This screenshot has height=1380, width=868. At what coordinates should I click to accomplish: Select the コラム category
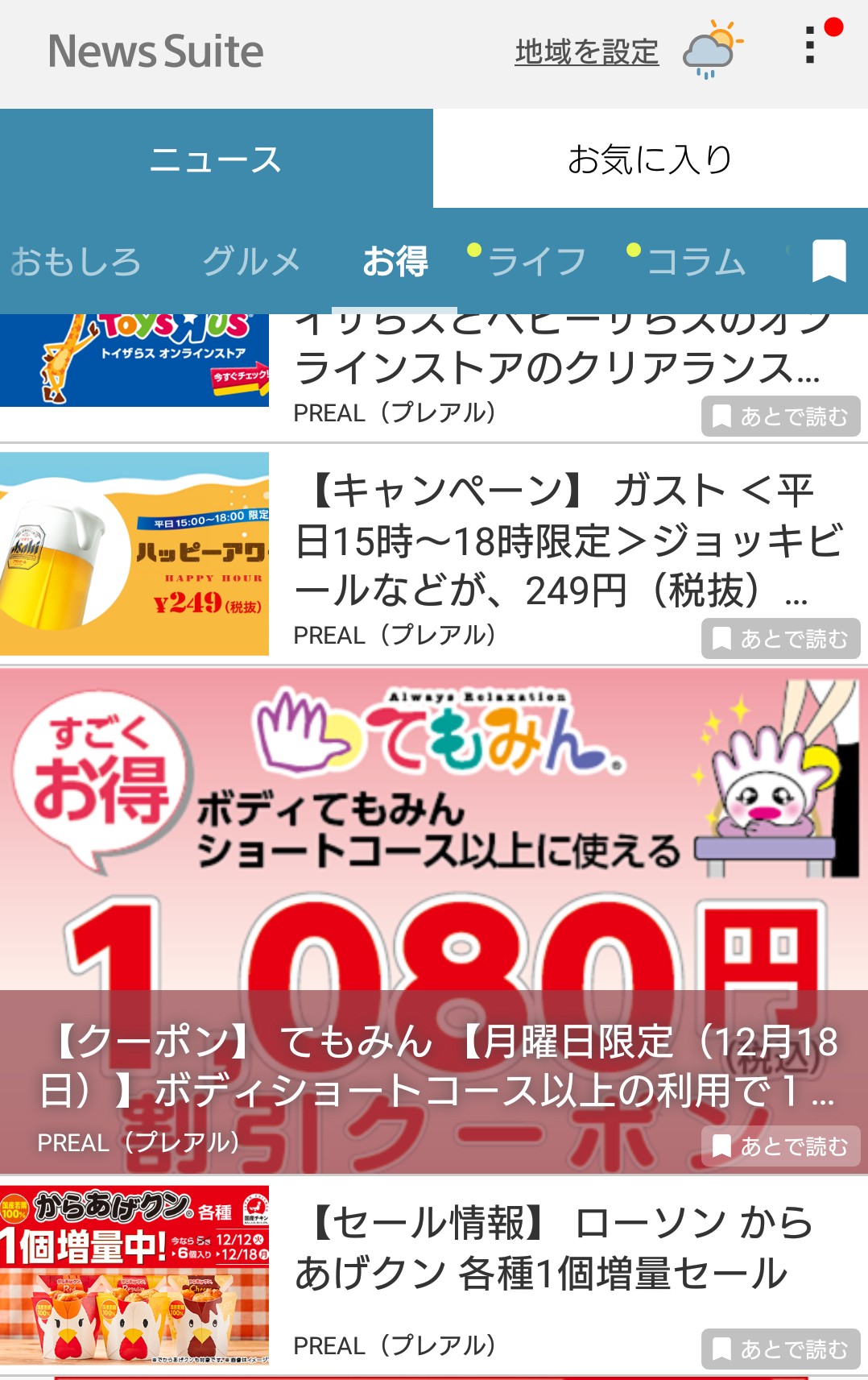click(x=695, y=262)
